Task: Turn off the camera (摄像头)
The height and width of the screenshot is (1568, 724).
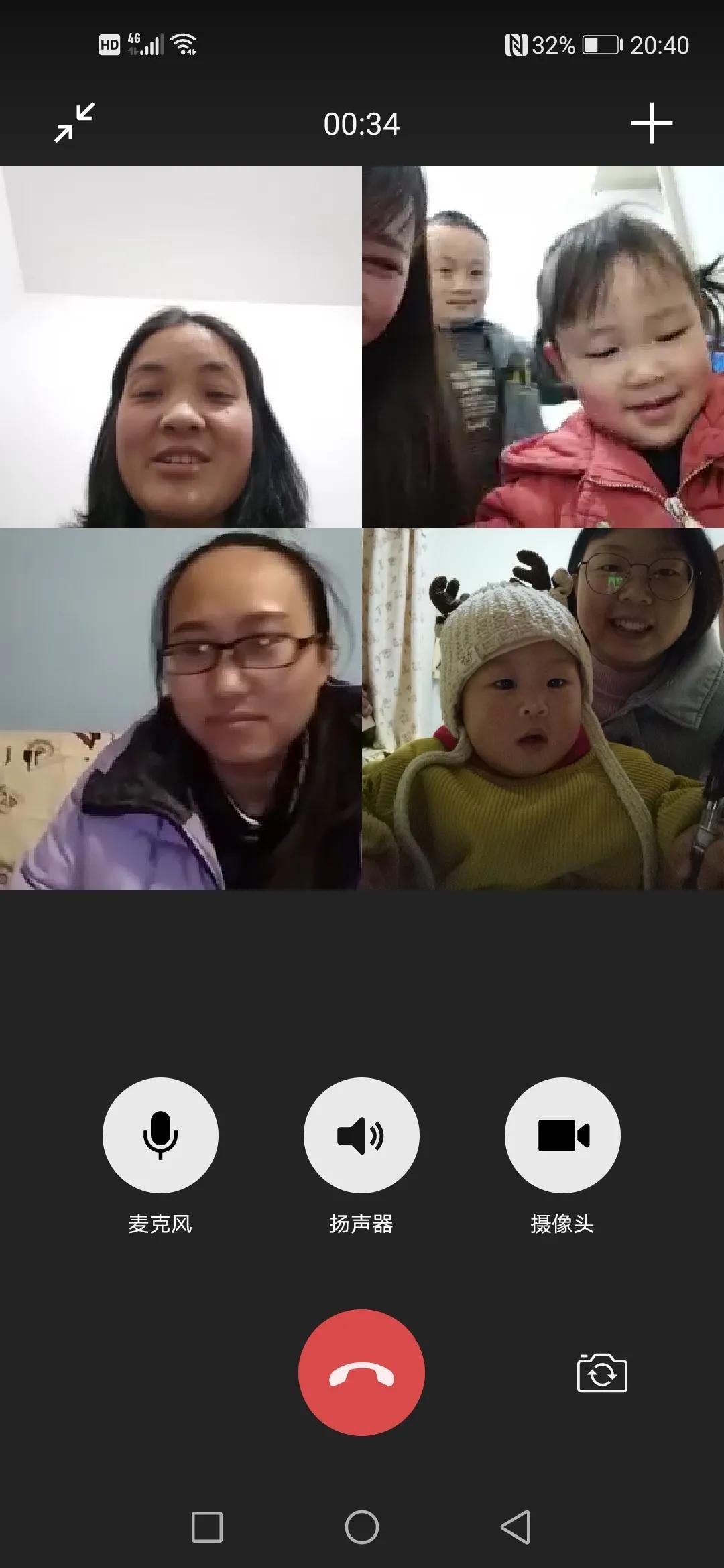Action: click(562, 1135)
